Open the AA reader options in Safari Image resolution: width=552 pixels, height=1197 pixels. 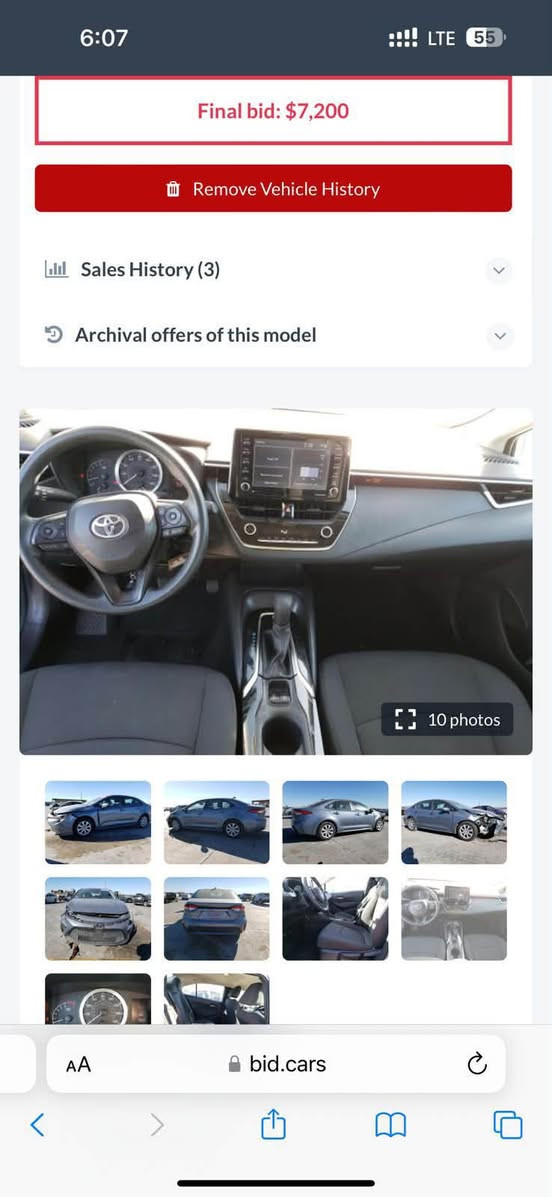pos(79,1064)
